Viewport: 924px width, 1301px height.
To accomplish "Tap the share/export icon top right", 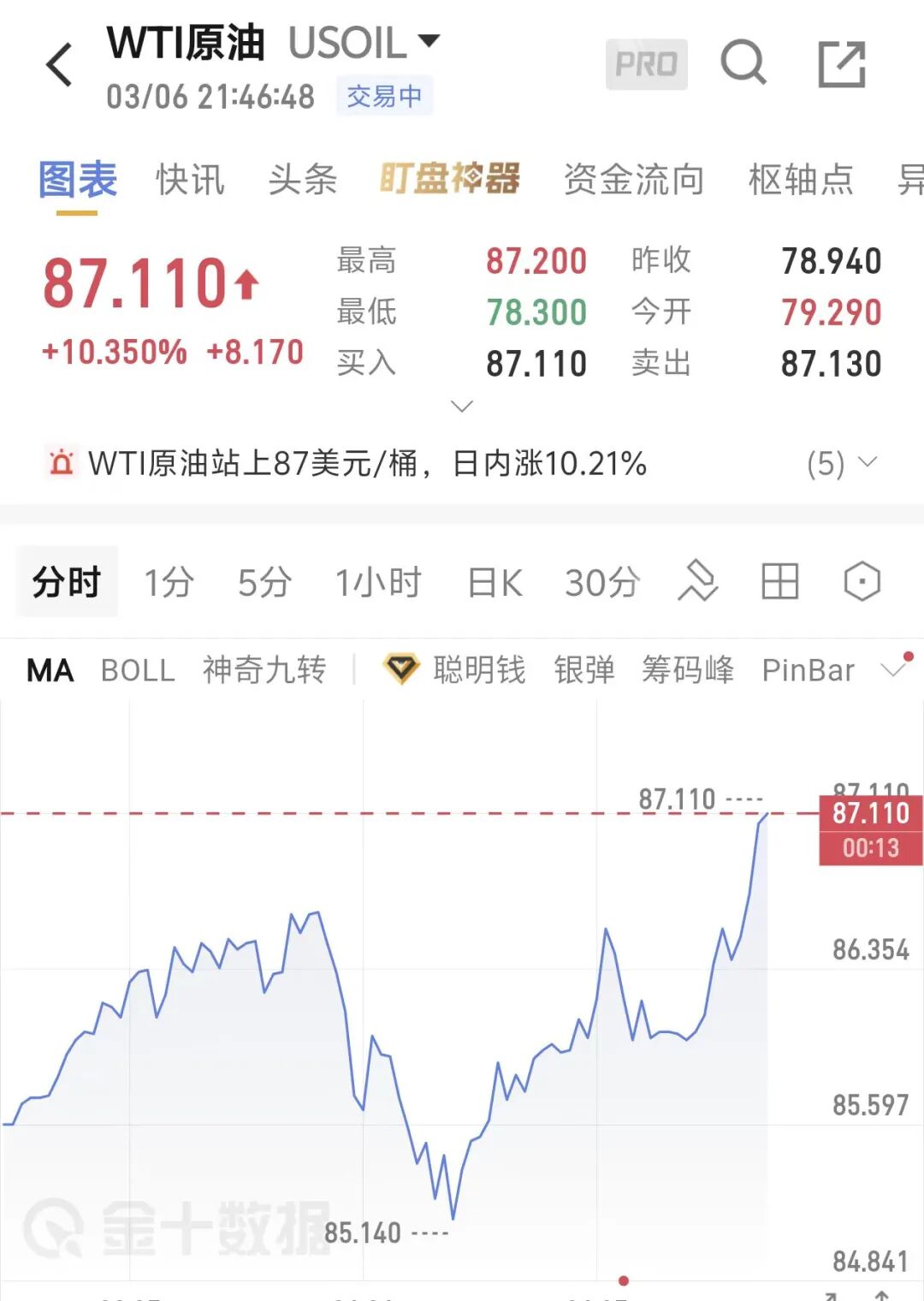I will click(x=842, y=63).
